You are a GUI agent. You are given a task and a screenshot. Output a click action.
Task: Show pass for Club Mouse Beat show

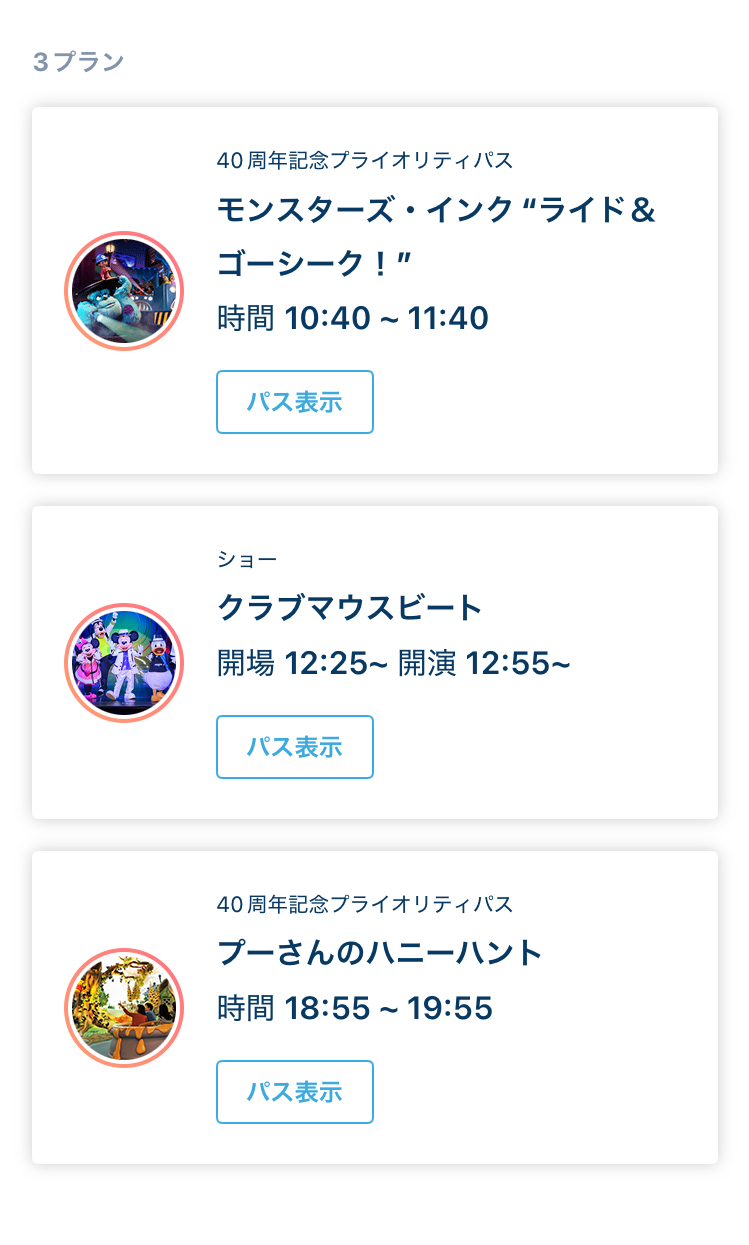point(295,747)
